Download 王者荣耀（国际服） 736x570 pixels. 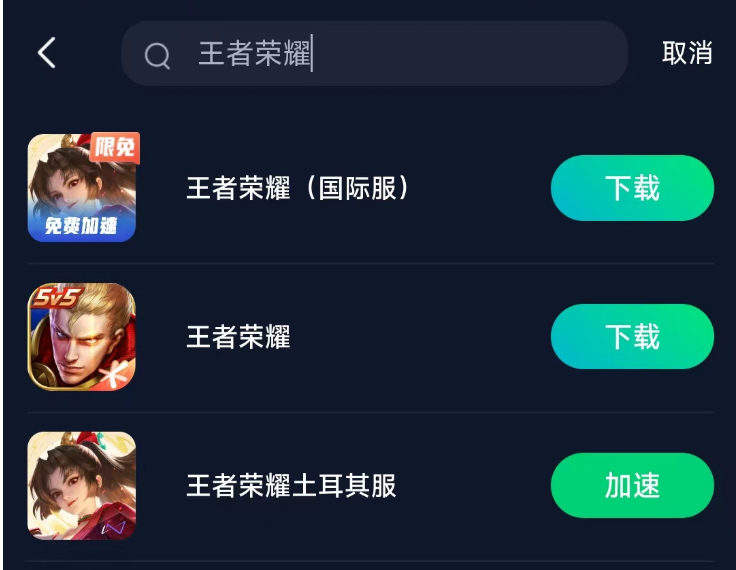click(632, 188)
